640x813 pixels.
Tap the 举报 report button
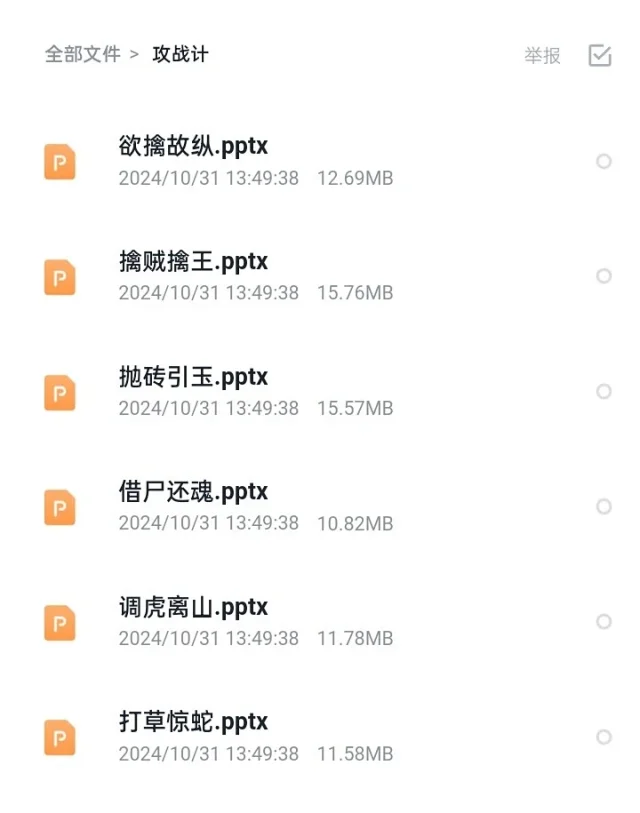[542, 56]
